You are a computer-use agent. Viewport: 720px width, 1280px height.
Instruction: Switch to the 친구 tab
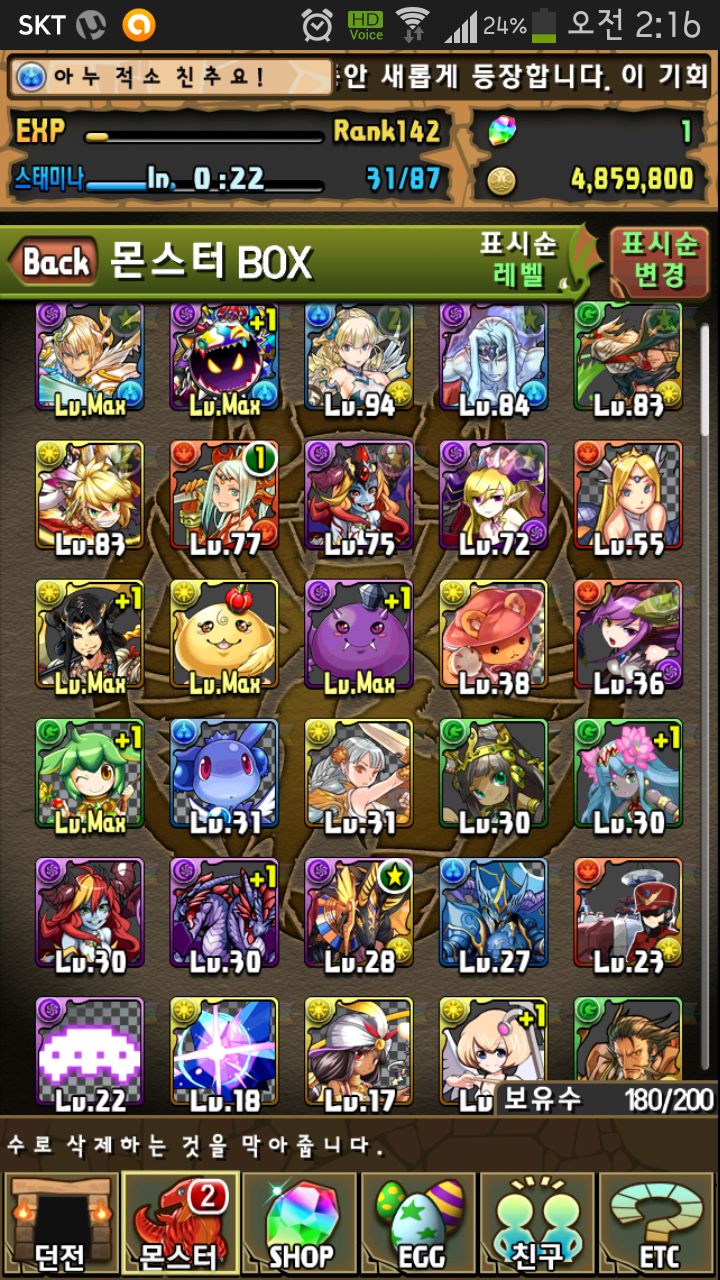(538, 1224)
